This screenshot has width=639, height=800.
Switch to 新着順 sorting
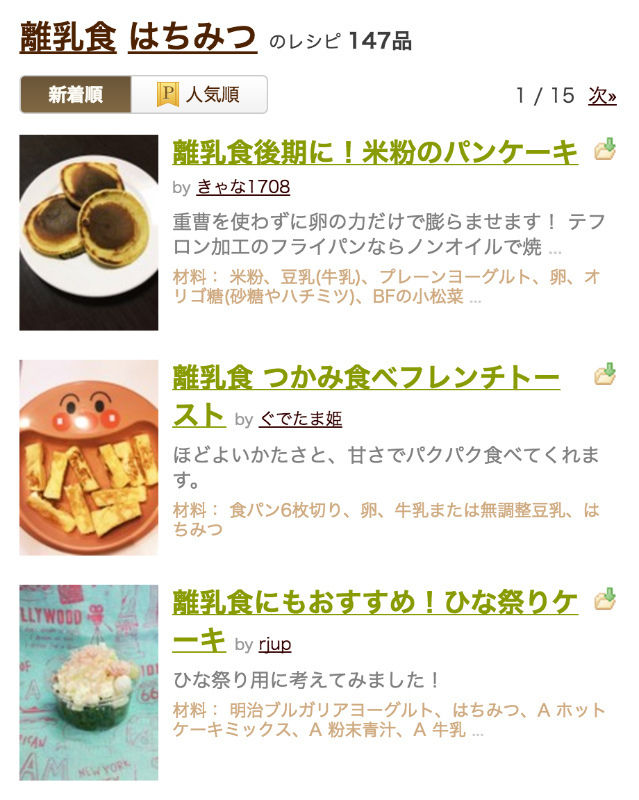tap(75, 95)
